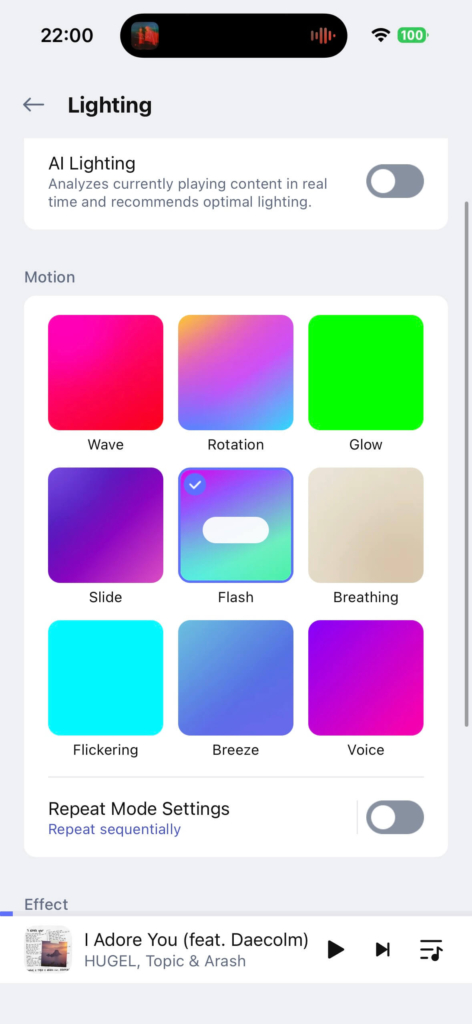This screenshot has width=472, height=1024.
Task: Skip to the next track
Action: [x=383, y=949]
